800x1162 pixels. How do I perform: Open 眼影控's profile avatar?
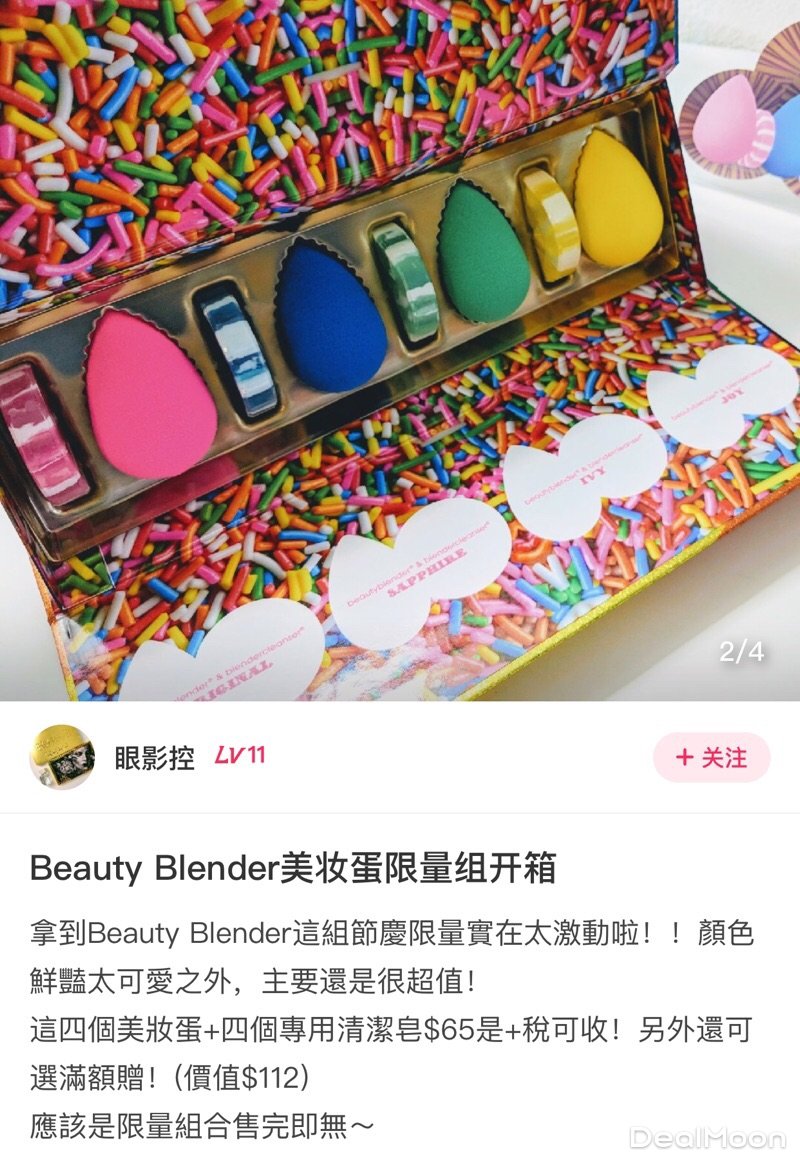tap(62, 757)
